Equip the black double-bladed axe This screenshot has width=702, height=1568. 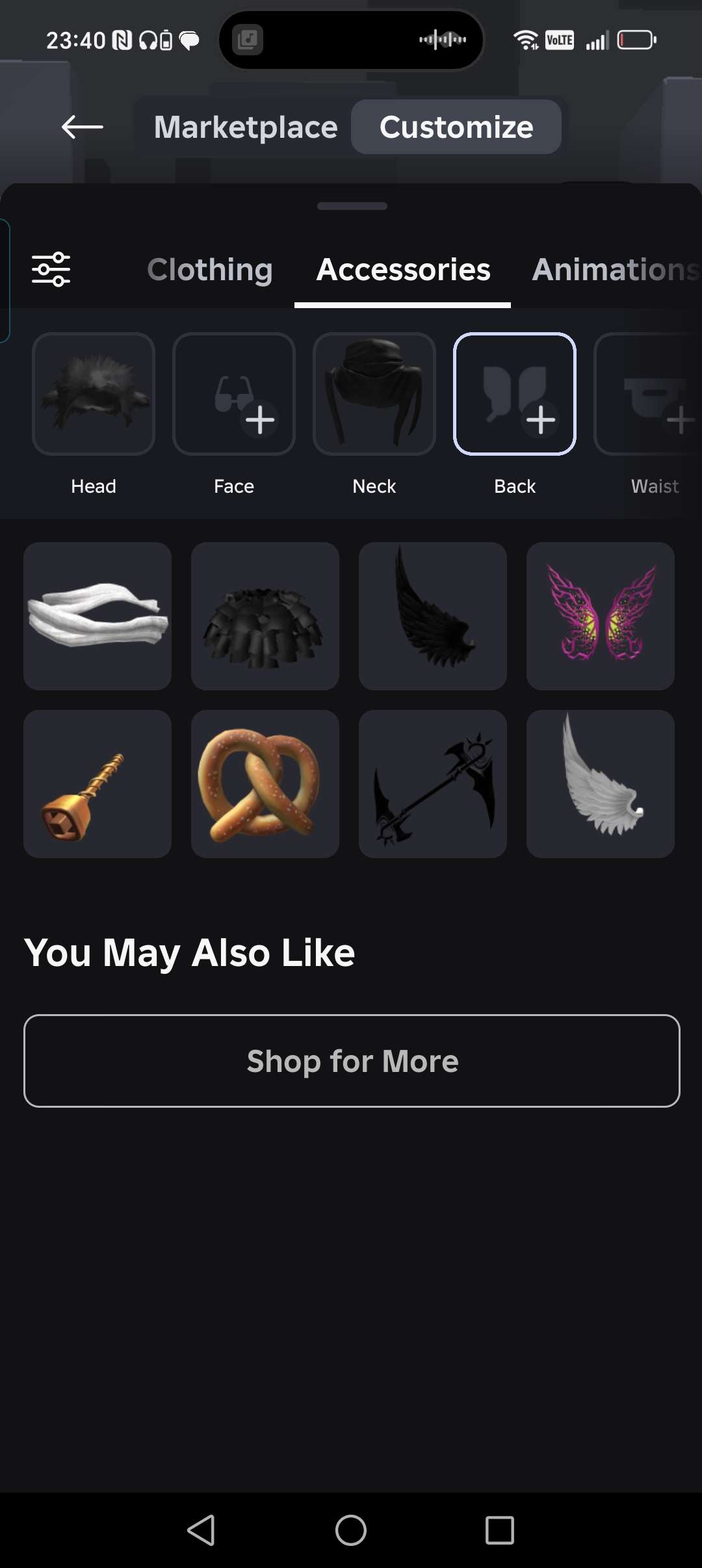[433, 784]
